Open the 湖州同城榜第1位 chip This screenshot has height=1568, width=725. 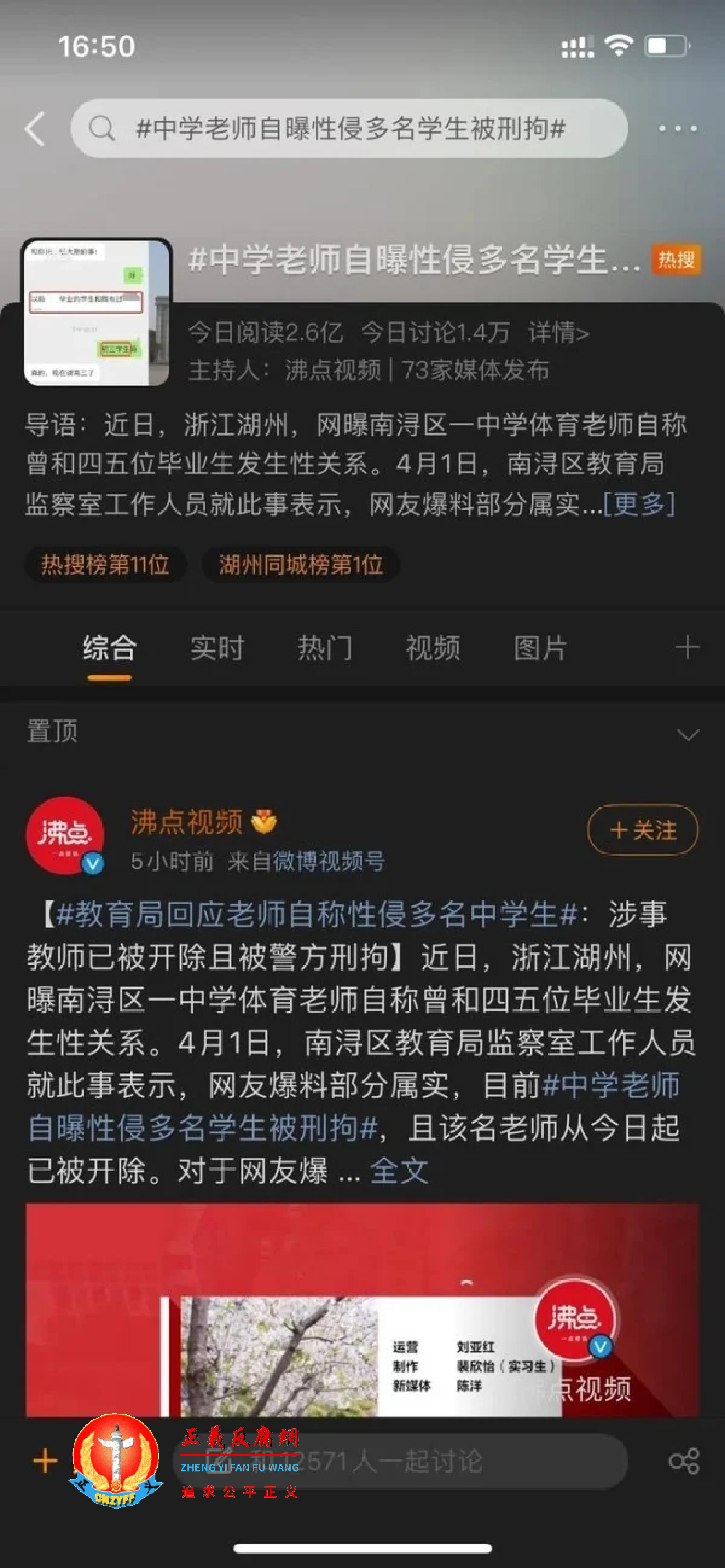click(x=301, y=565)
